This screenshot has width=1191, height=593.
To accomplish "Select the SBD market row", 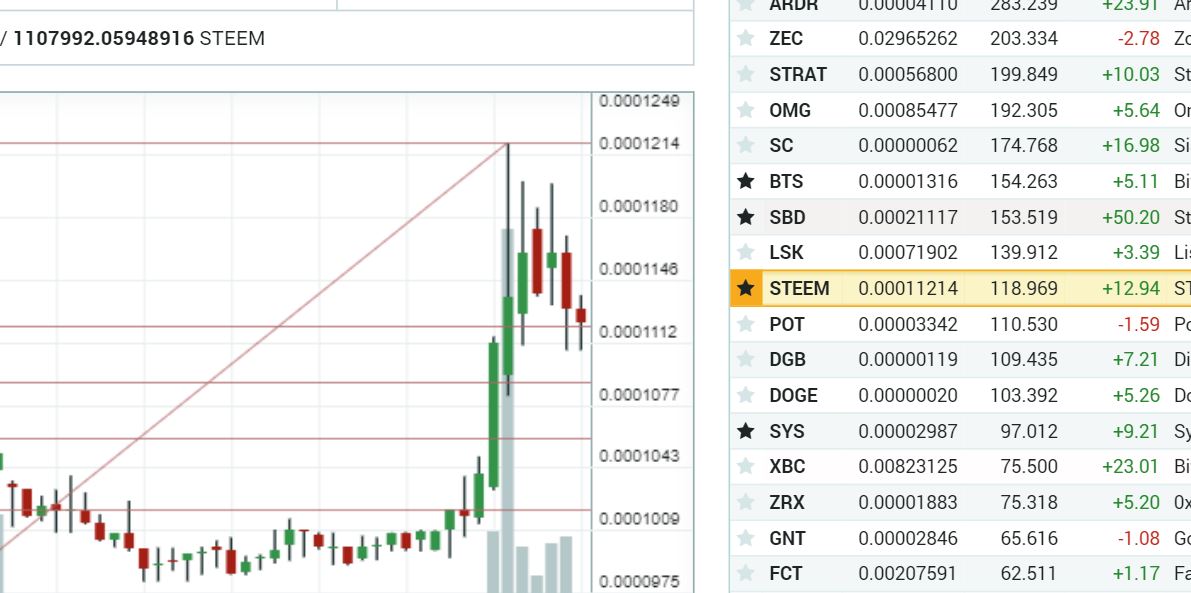I will tap(787, 217).
